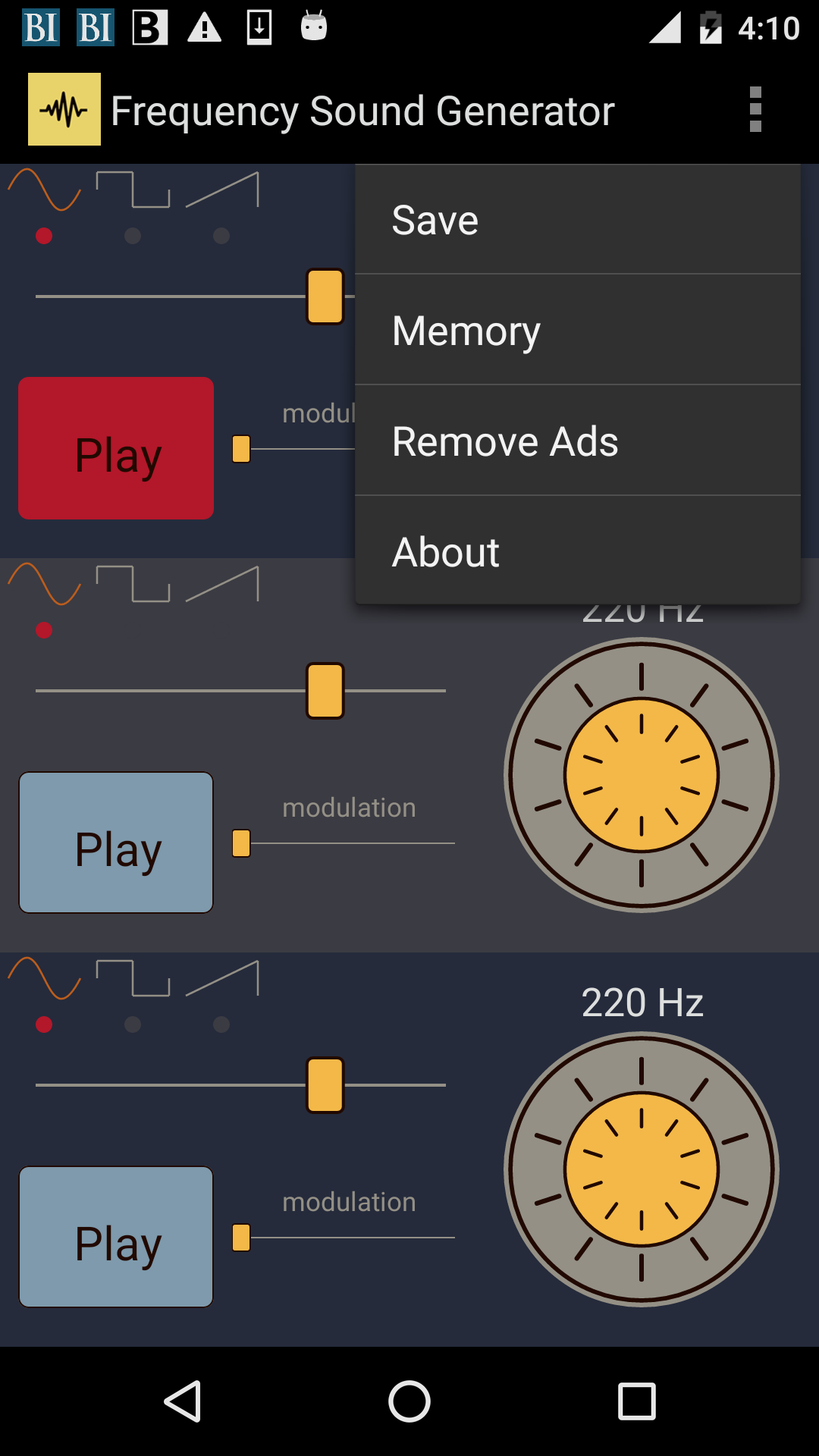
Task: Open the About menu item
Action: click(x=576, y=552)
